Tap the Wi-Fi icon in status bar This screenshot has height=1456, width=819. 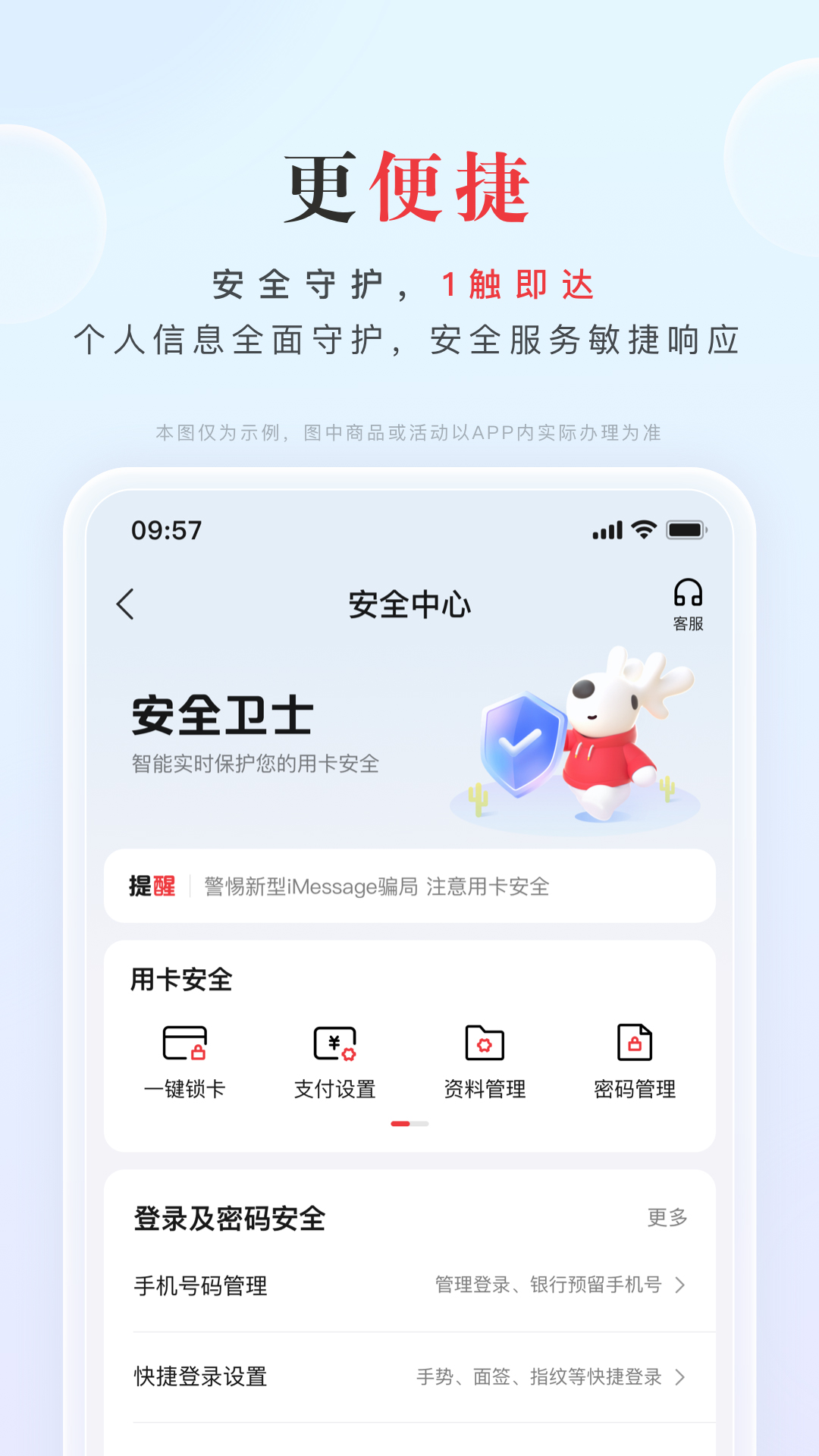click(641, 531)
